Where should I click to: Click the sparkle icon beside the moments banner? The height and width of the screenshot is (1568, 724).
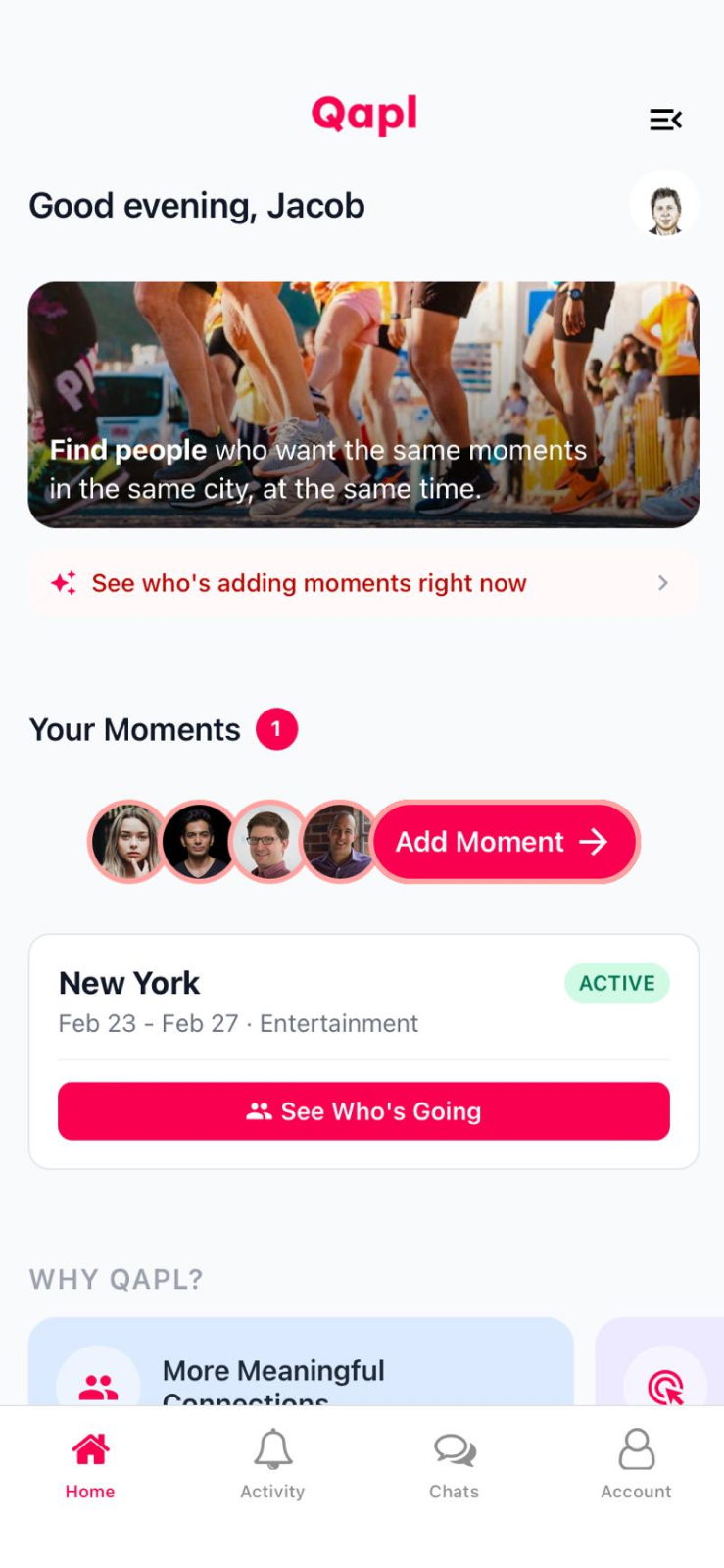point(63,583)
